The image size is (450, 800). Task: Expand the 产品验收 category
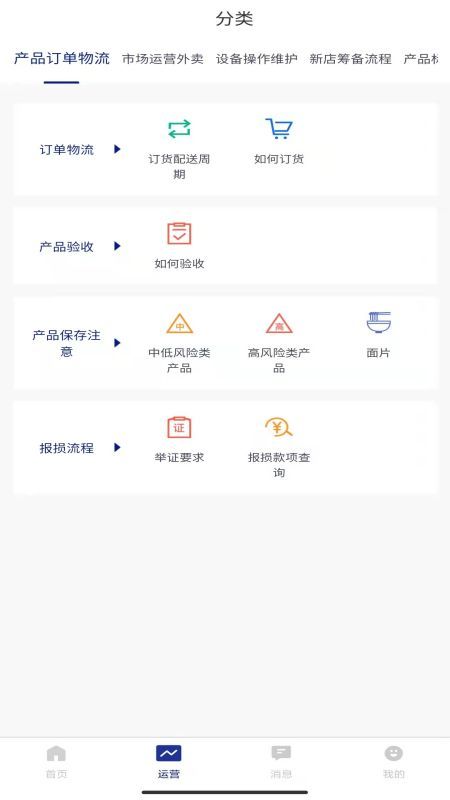pos(80,246)
